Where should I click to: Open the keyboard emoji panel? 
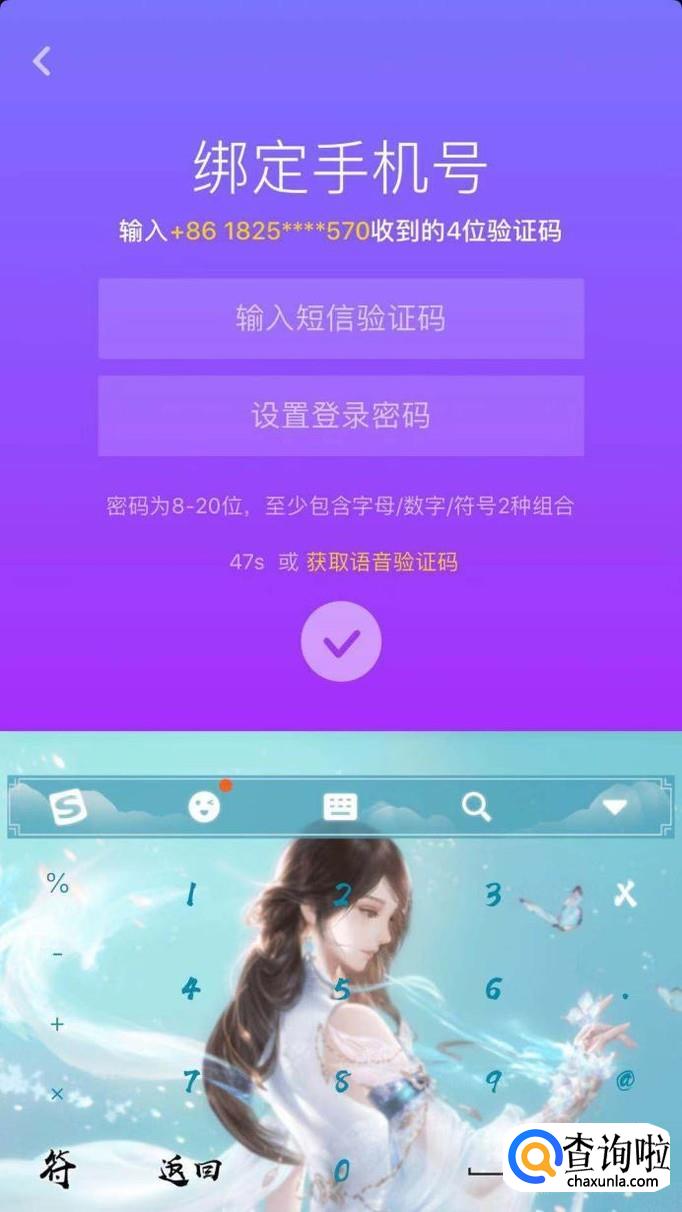(x=205, y=806)
